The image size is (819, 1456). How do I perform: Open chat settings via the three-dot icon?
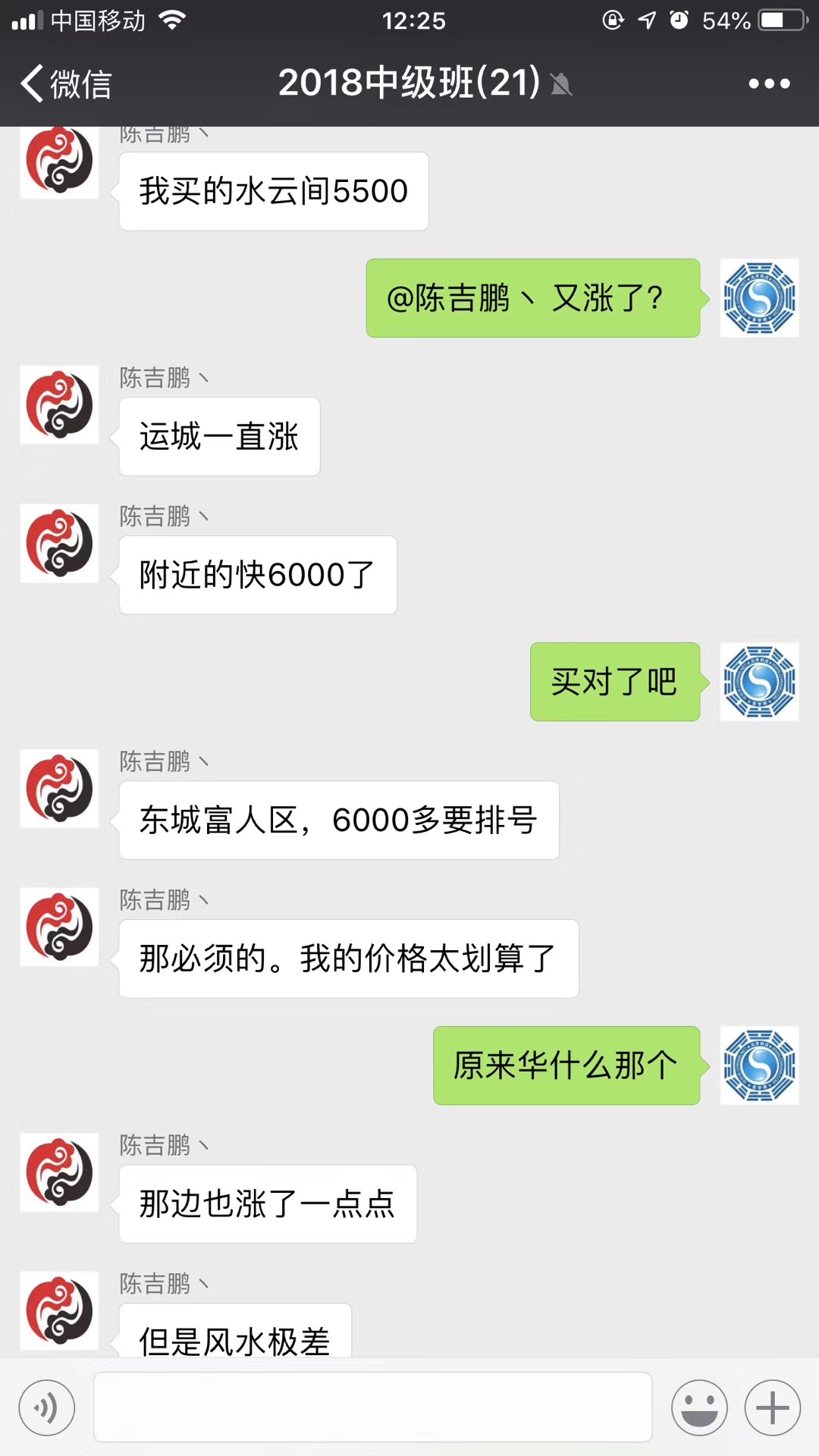click(x=769, y=83)
